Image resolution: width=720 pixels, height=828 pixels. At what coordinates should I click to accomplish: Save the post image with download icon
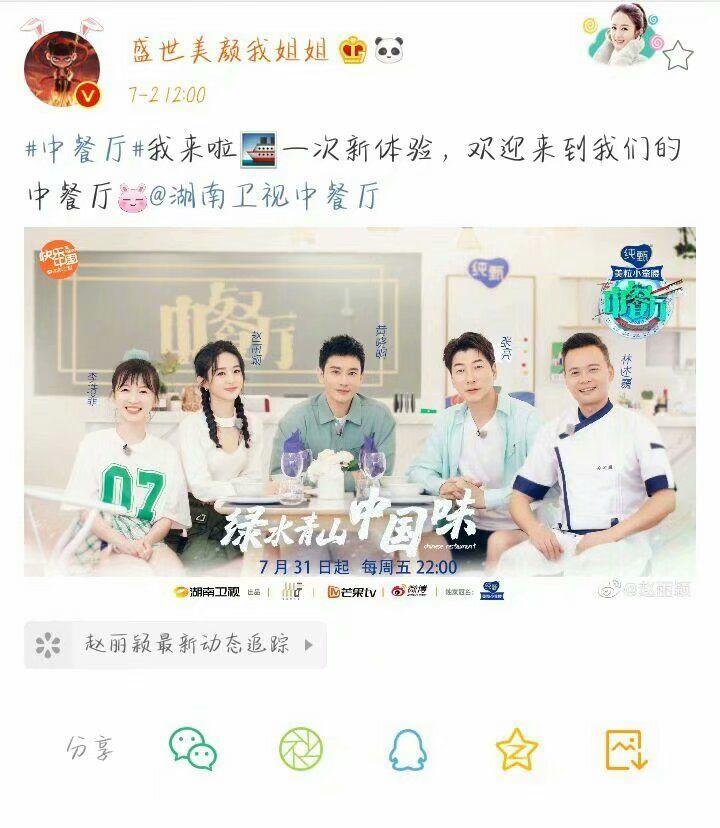(627, 749)
